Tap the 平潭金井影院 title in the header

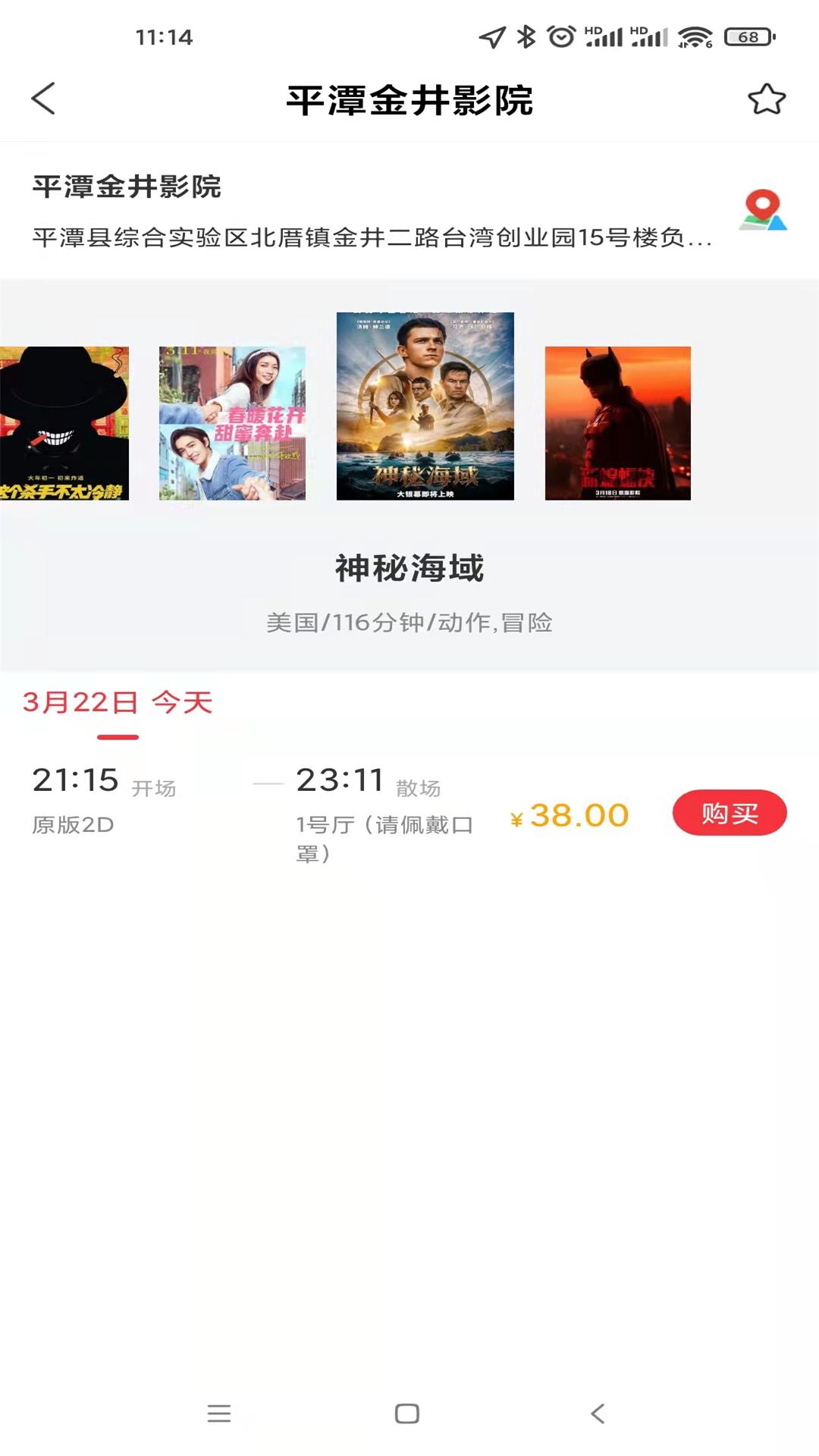coord(409,99)
